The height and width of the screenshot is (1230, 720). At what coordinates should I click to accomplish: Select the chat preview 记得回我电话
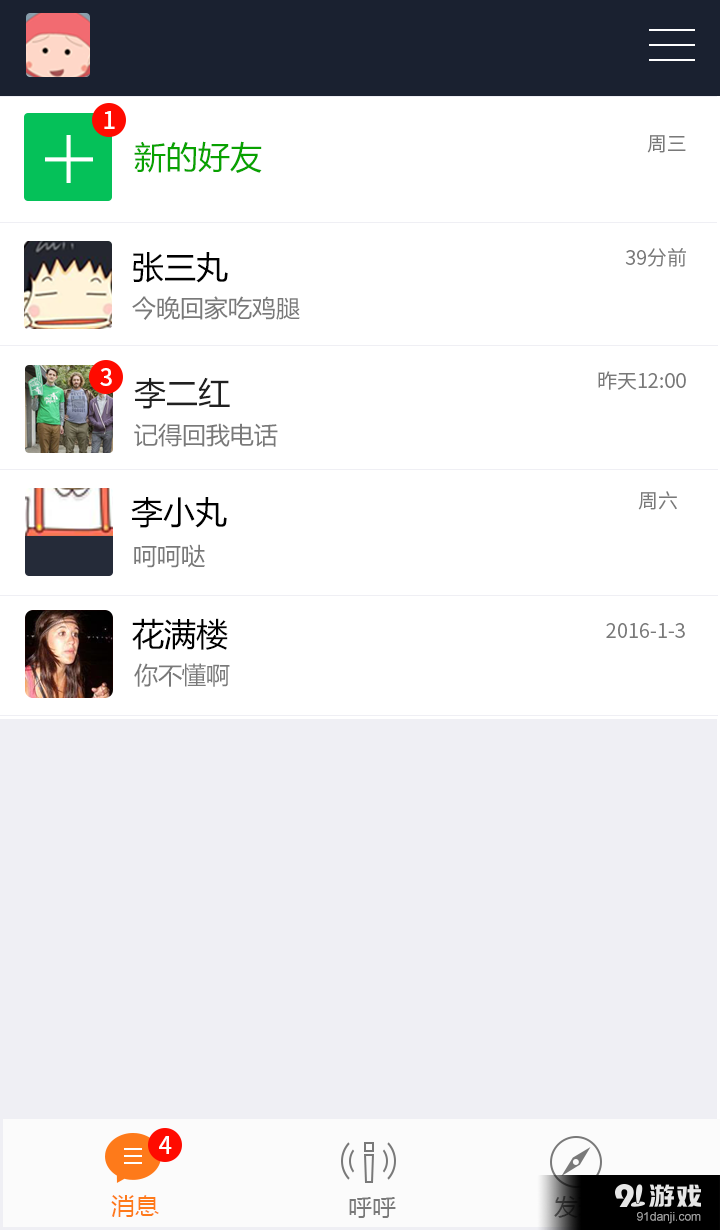tap(205, 436)
